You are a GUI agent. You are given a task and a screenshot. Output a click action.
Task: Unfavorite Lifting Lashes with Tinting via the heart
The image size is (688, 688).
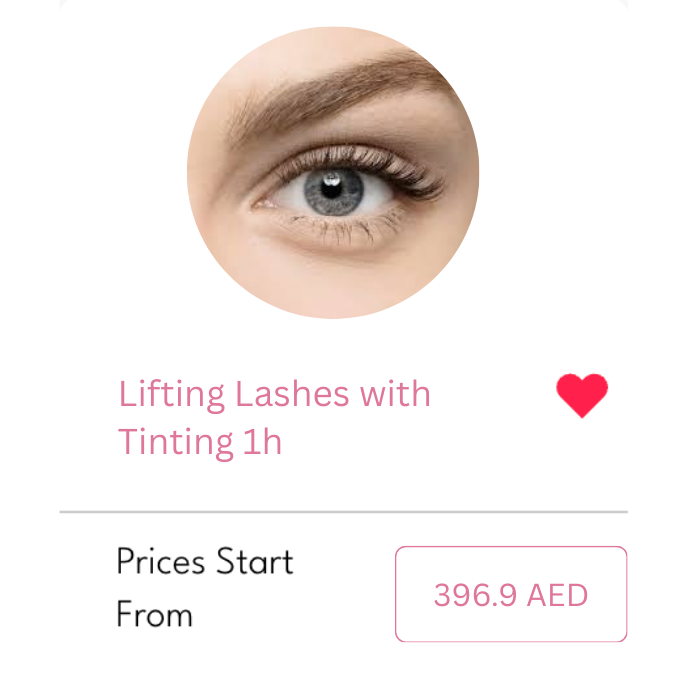[582, 395]
